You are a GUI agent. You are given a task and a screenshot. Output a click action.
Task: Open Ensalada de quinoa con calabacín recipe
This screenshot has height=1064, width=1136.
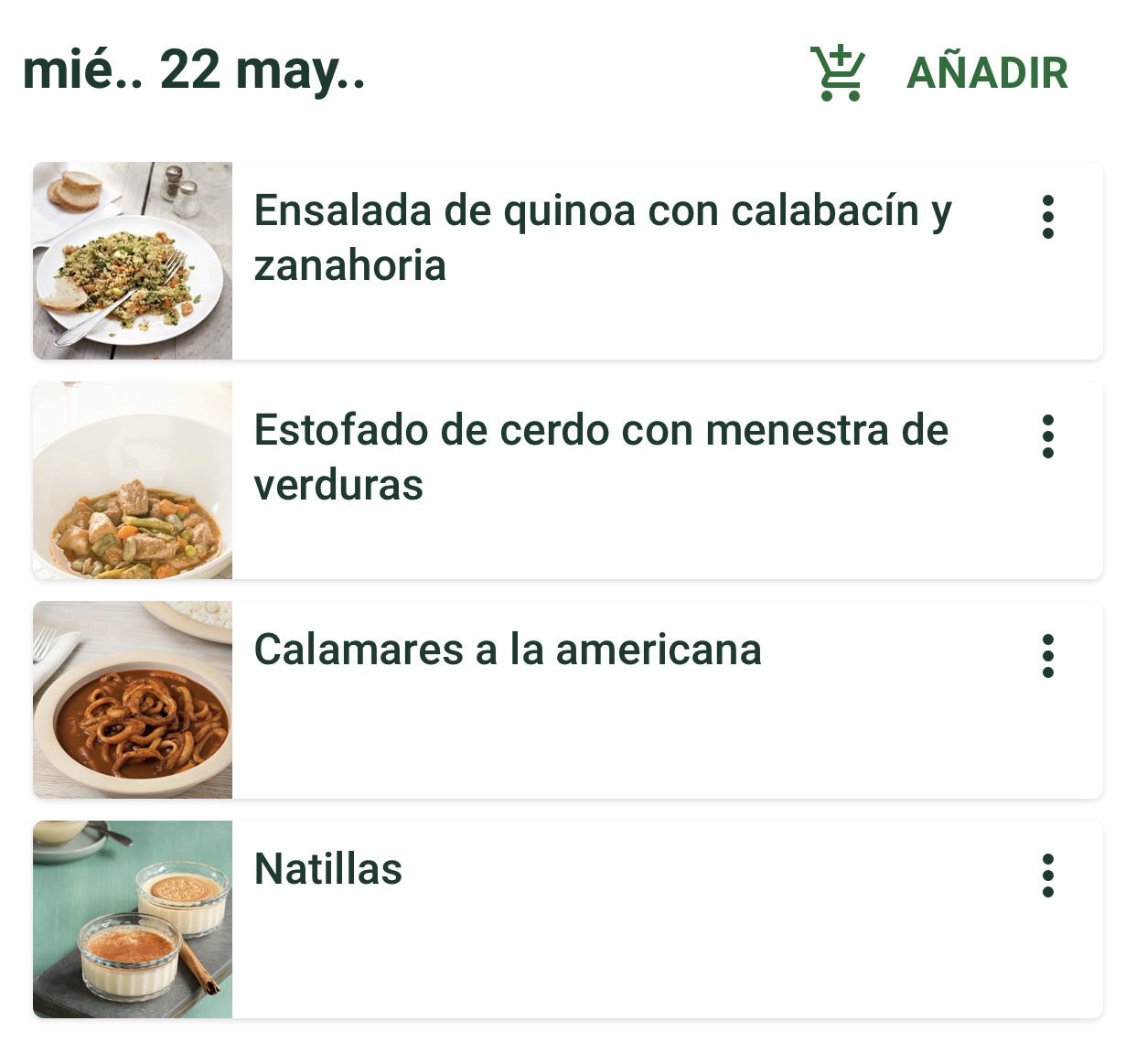pyautogui.click(x=602, y=238)
